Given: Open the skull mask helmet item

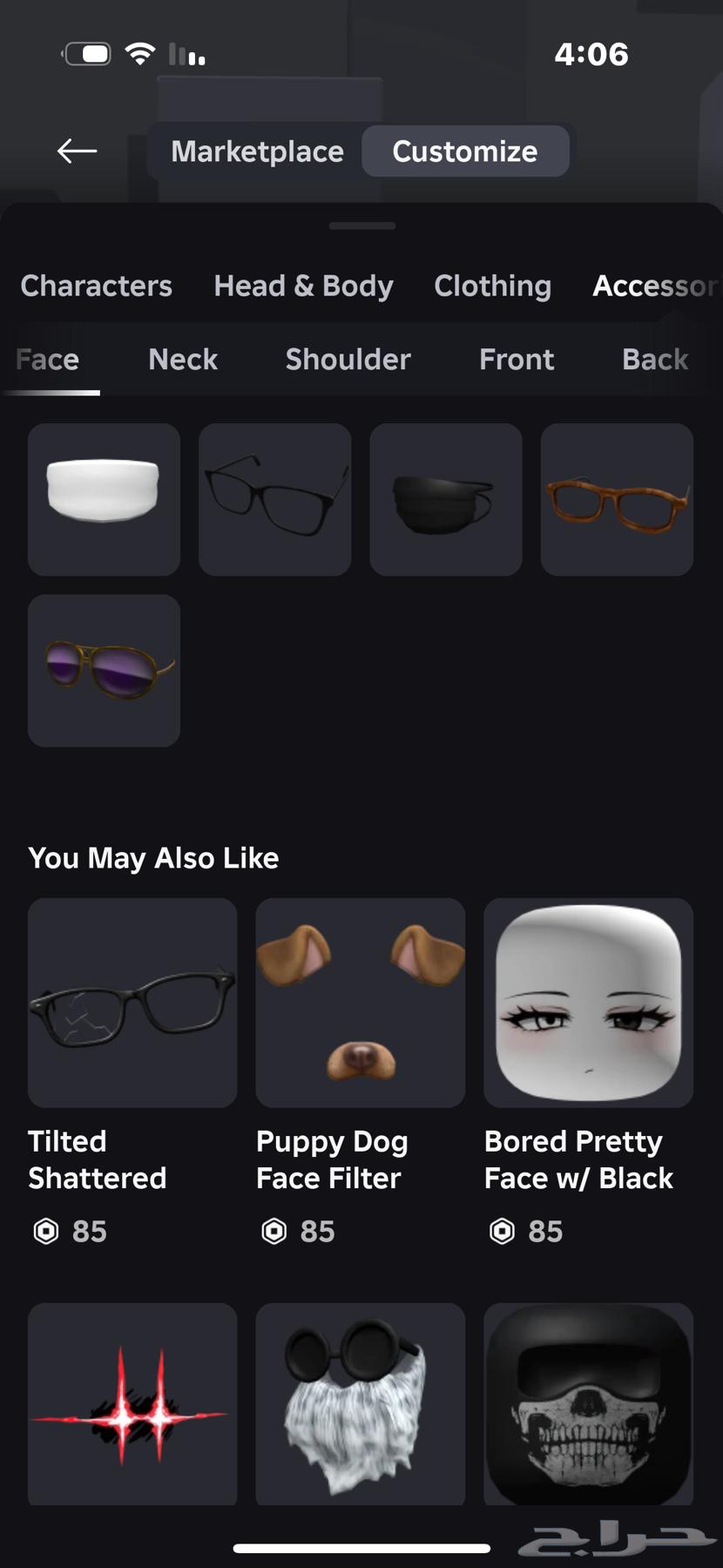Looking at the screenshot, I should (x=588, y=1404).
